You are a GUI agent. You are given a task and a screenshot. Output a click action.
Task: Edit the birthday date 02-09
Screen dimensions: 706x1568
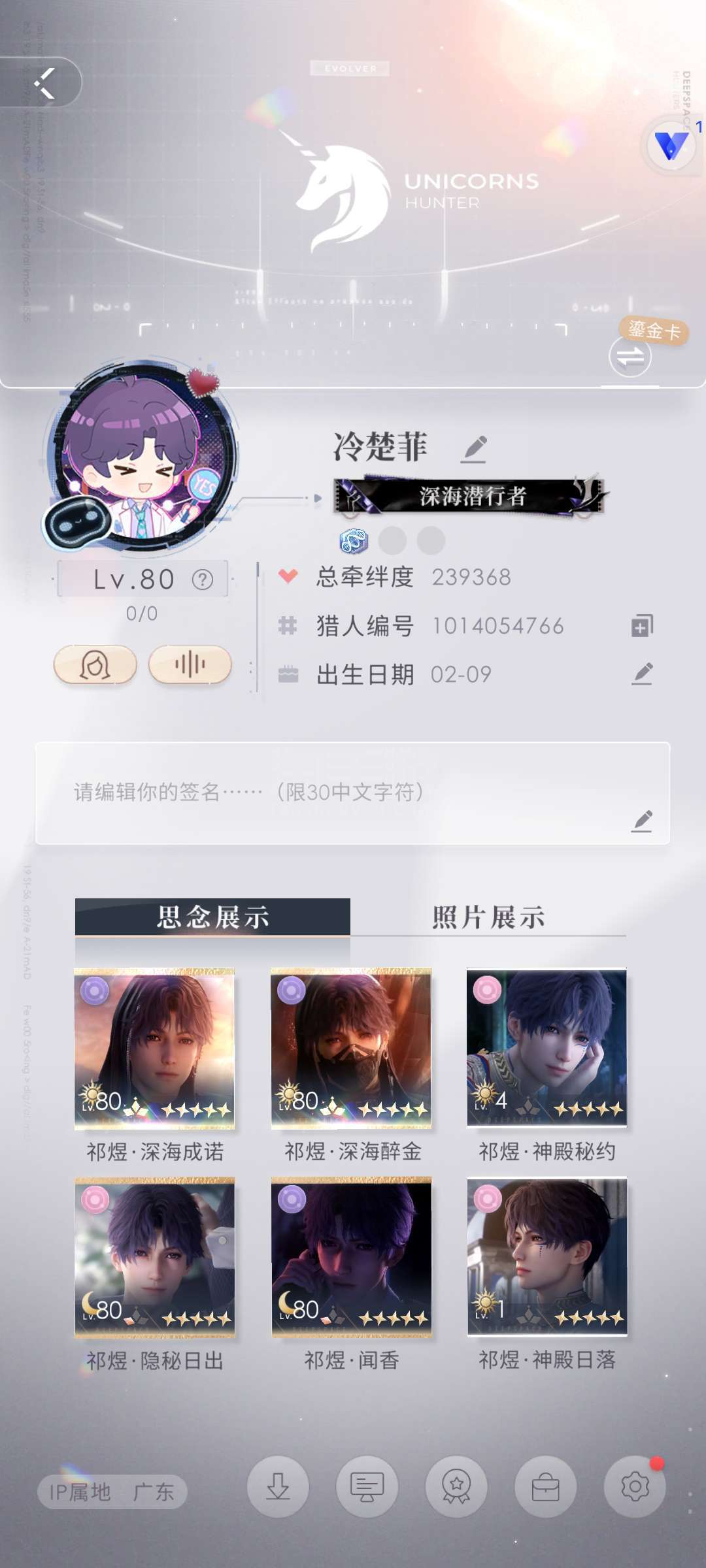[x=642, y=674]
